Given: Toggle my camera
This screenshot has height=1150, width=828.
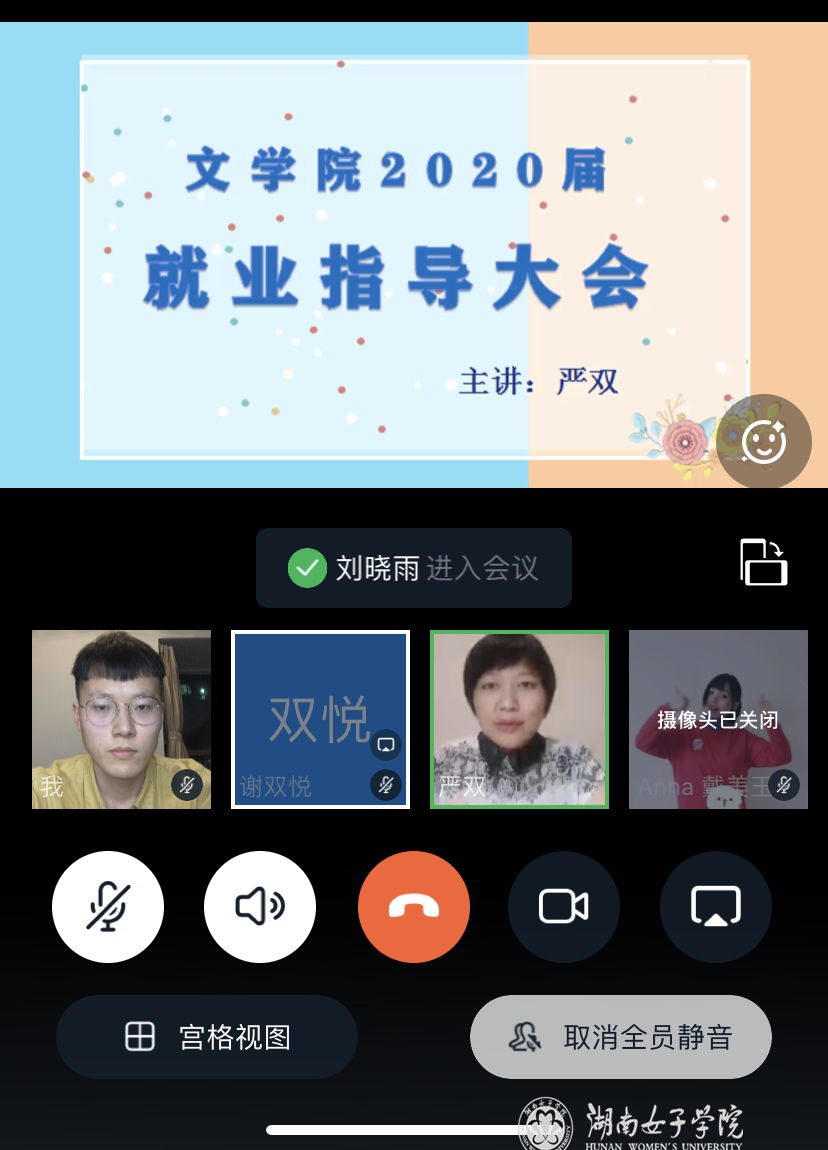Looking at the screenshot, I should (x=564, y=907).
